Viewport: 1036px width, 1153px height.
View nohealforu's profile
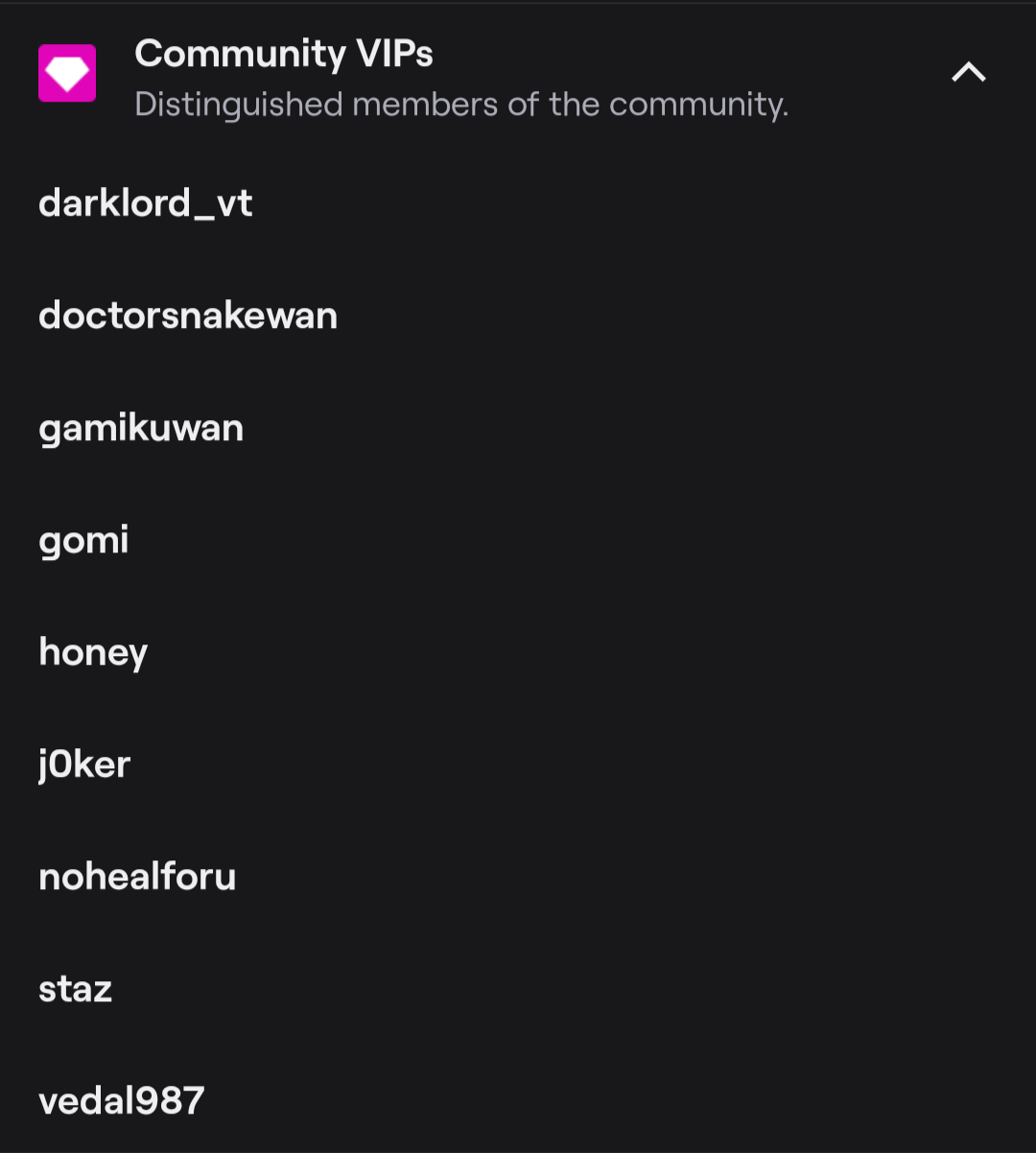(137, 877)
